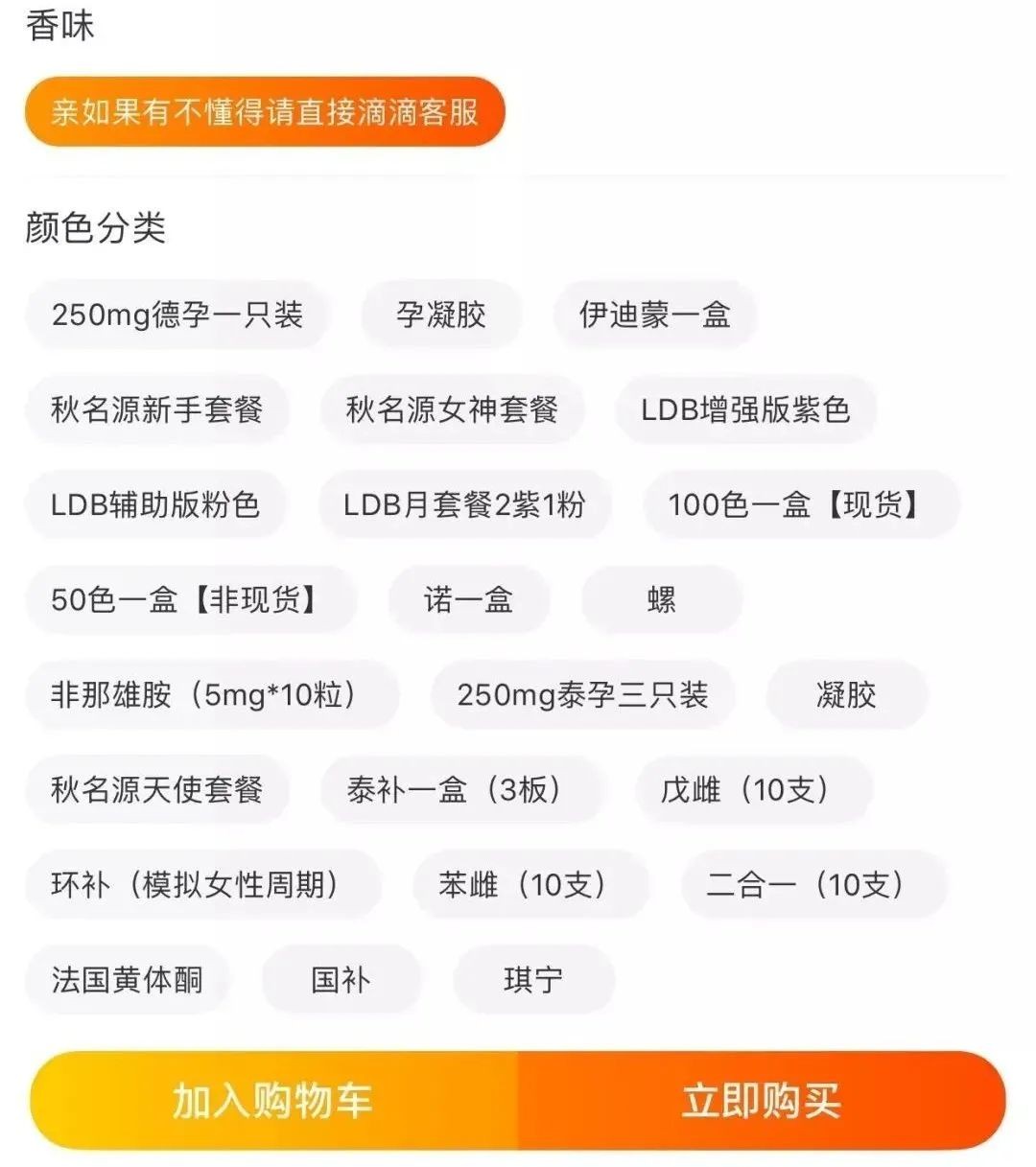Screen dimensions: 1036x1167
Task: Add item to cart with 加入购物车
Action: click(273, 1100)
